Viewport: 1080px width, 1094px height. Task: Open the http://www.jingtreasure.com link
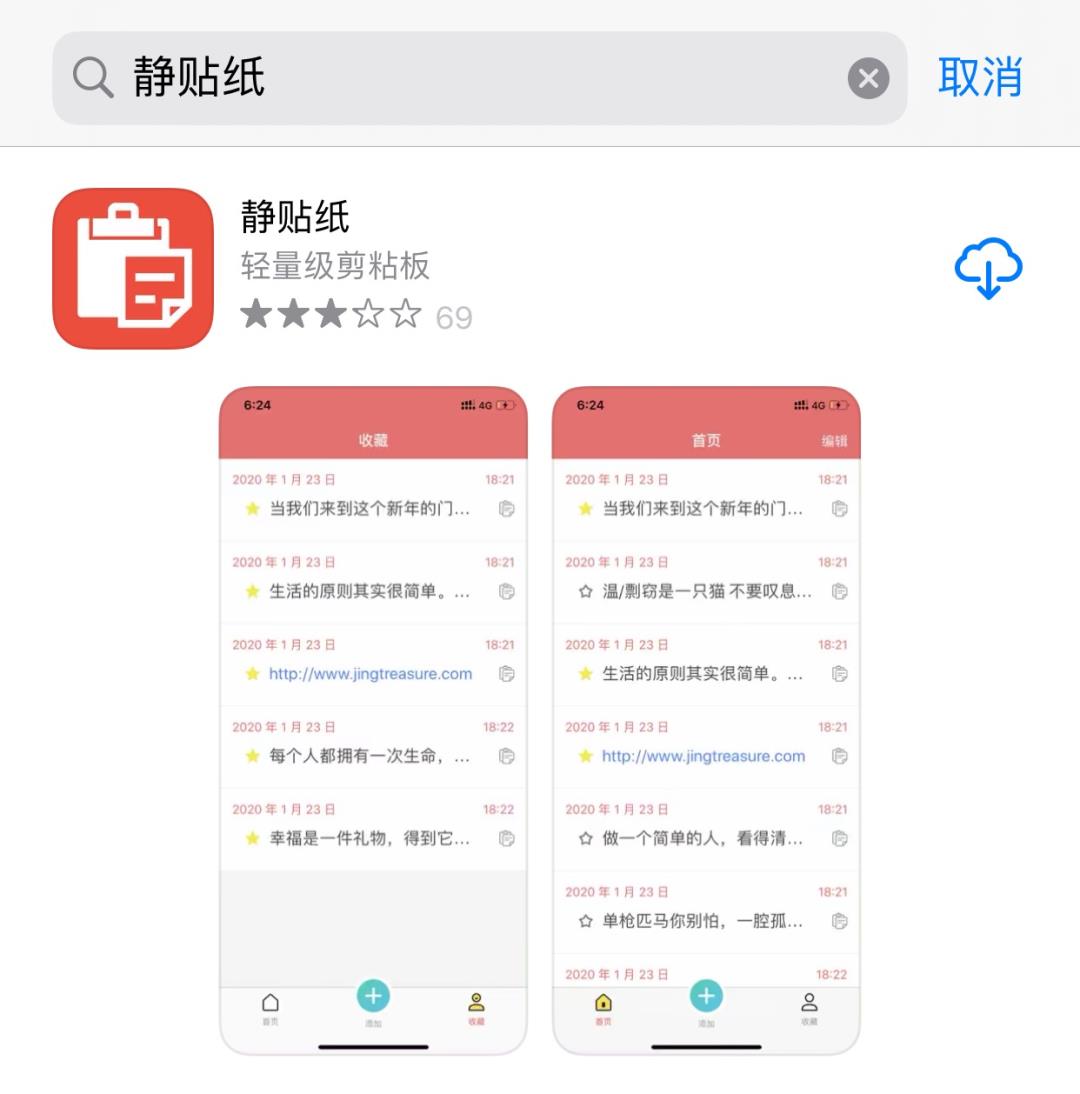(370, 674)
